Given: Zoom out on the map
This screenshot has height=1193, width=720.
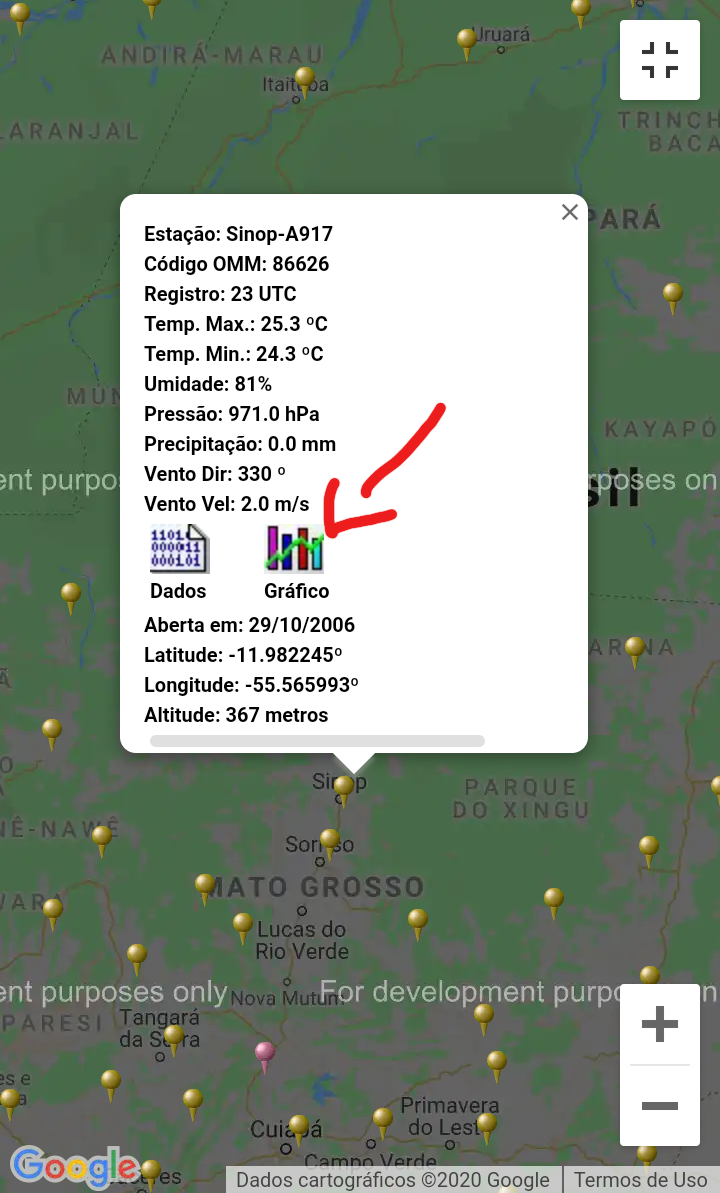Looking at the screenshot, I should tap(660, 1106).
